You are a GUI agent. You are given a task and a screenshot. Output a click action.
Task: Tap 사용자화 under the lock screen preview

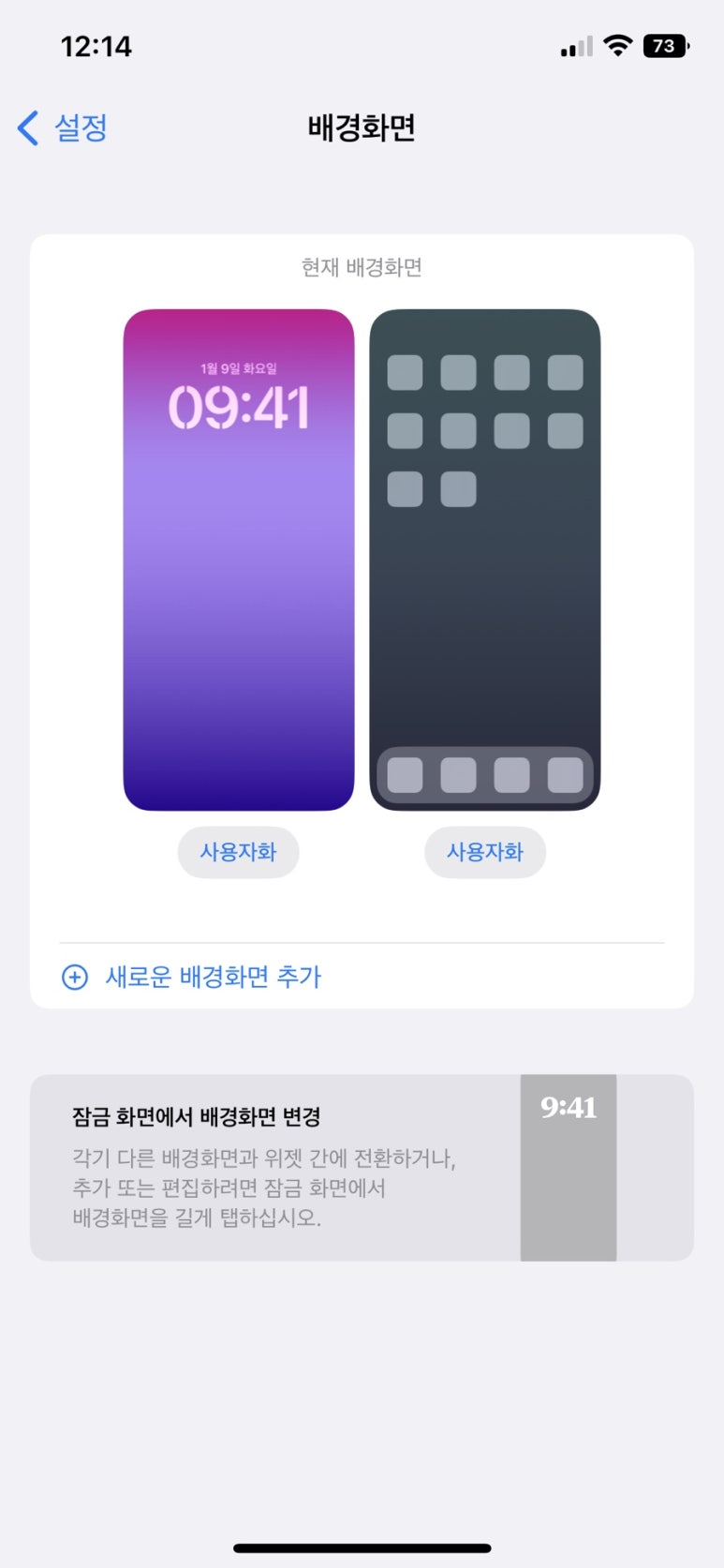tap(239, 852)
